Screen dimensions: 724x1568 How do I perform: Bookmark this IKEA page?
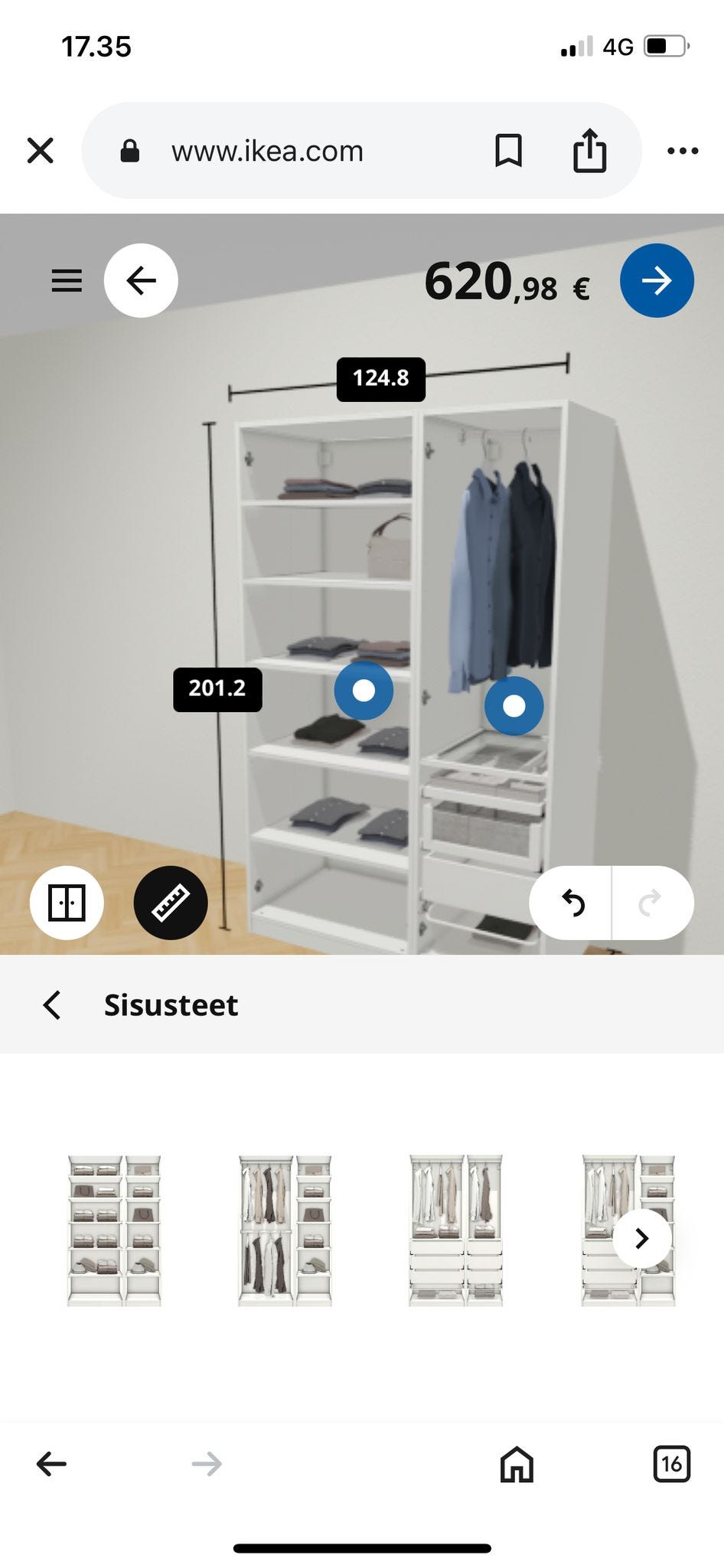[x=509, y=151]
